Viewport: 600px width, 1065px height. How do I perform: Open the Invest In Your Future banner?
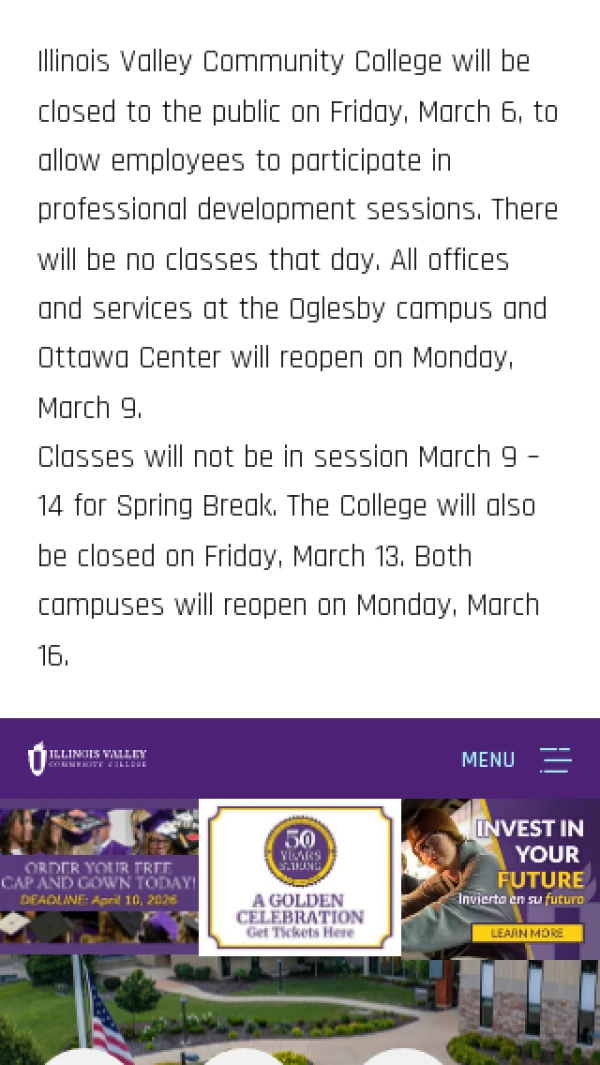(501, 877)
